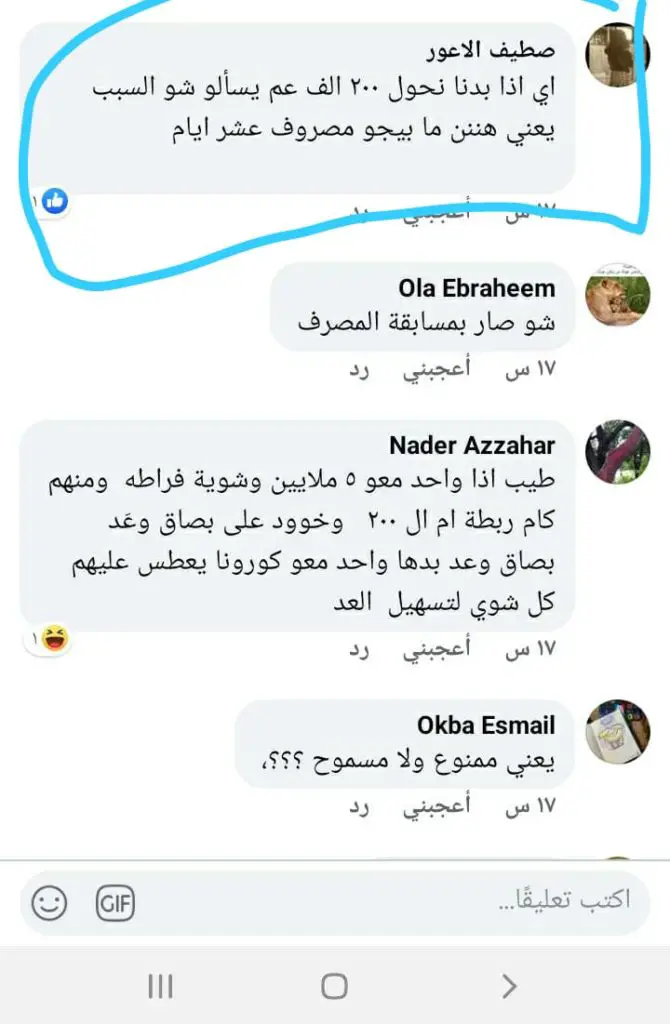Tap Nader Azzahar's name link
Viewport: 670px width, 1024px height.
point(472,445)
